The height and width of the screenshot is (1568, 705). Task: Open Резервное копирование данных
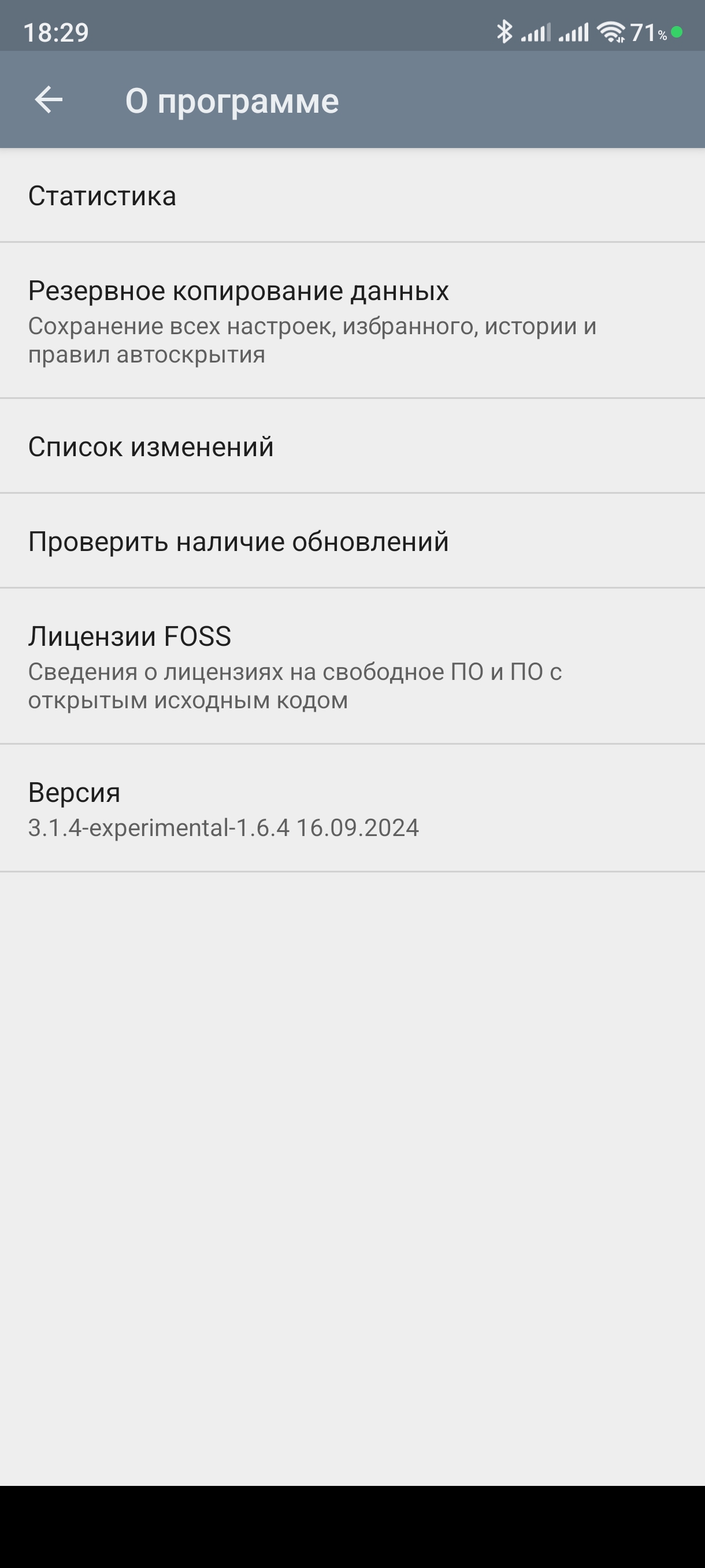[x=352, y=321]
